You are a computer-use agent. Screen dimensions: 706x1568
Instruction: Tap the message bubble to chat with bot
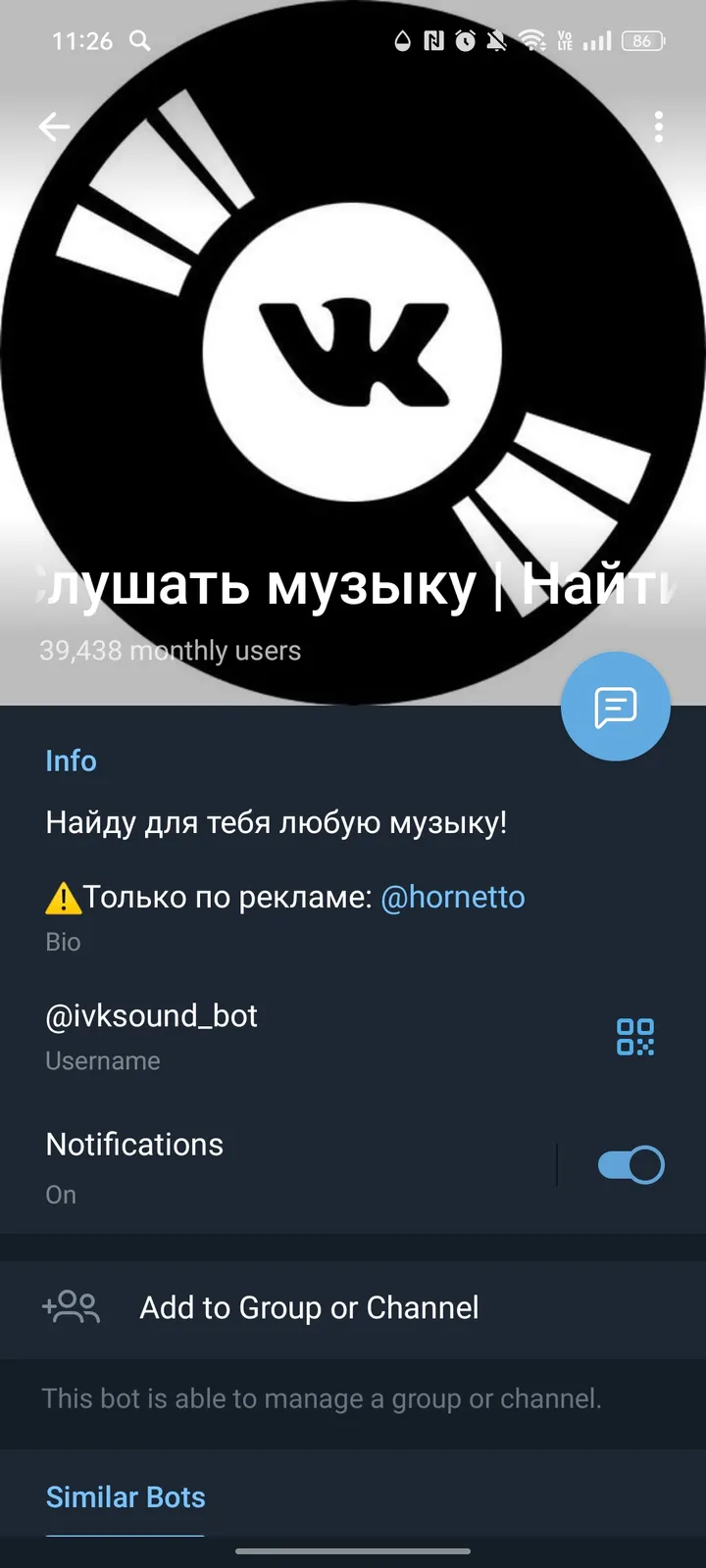click(616, 706)
